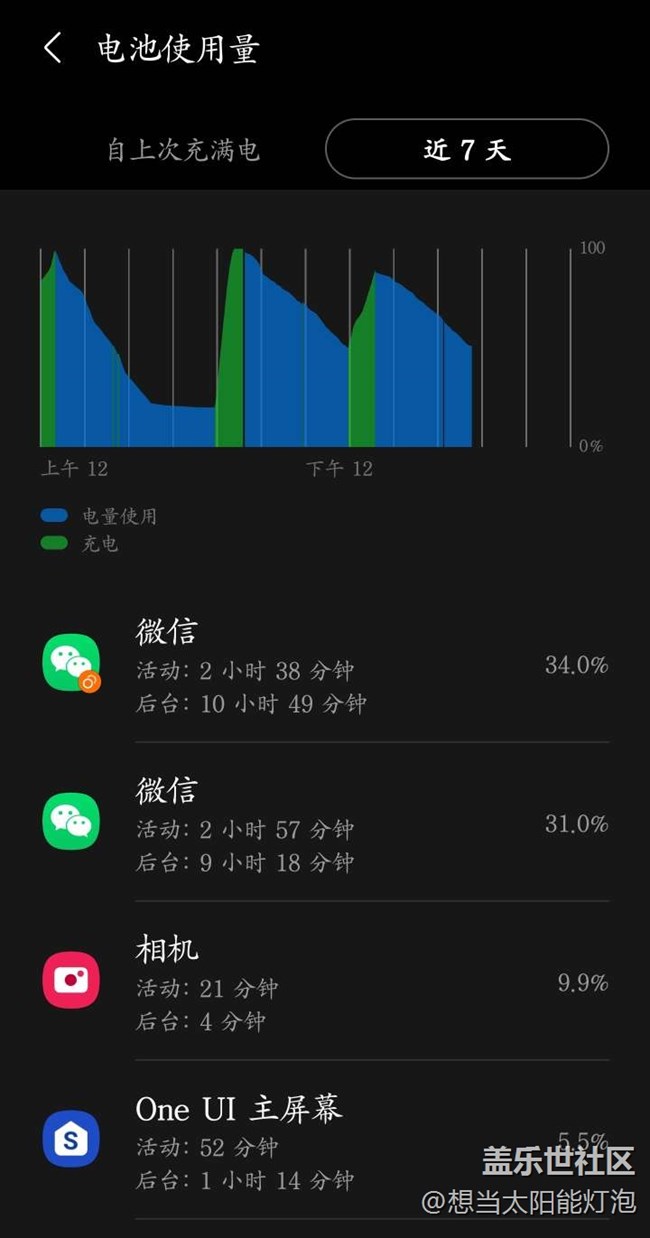Open the 微信 entry with 34.0% usage
This screenshot has width=650, height=1238.
[325, 665]
